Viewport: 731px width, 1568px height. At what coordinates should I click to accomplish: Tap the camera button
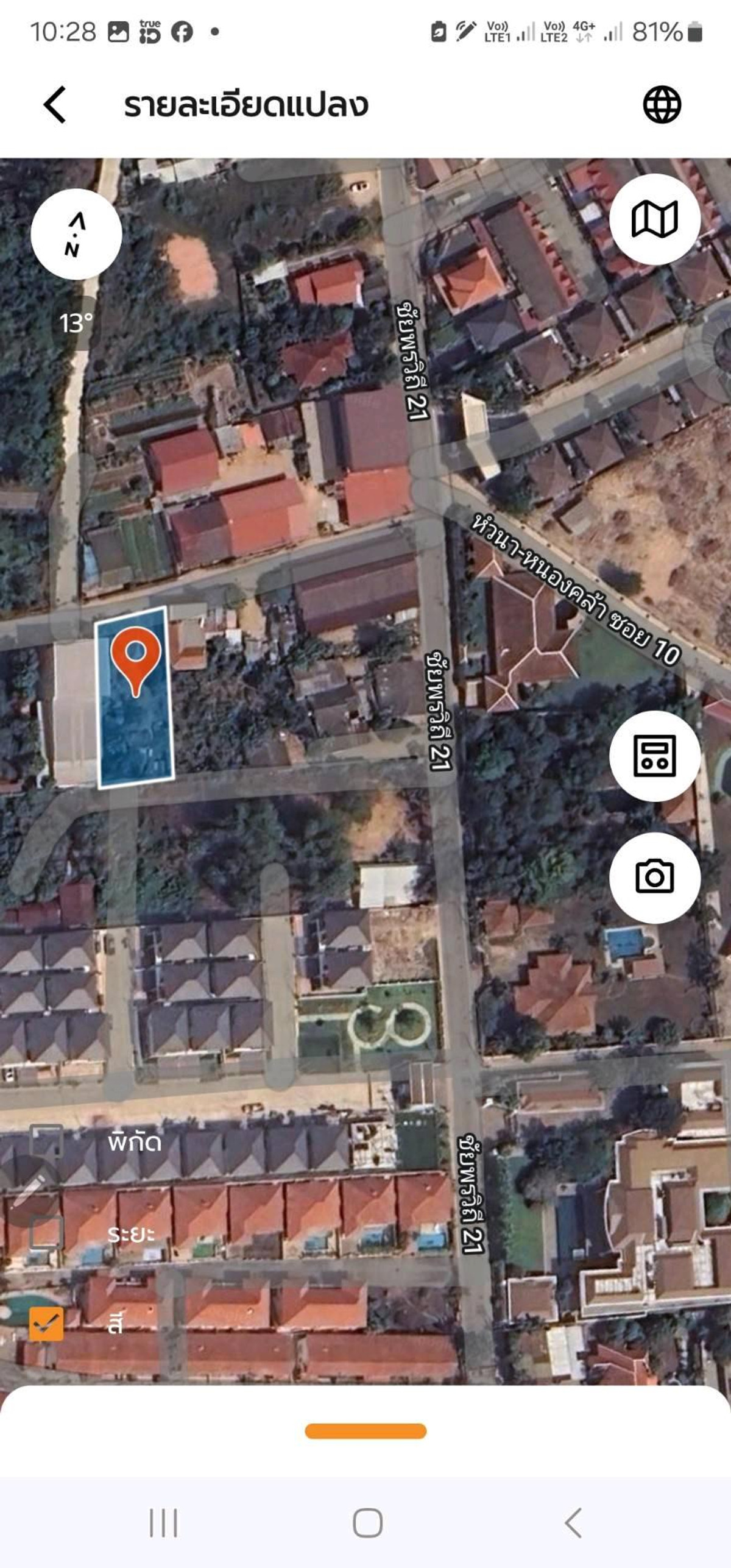pos(654,877)
